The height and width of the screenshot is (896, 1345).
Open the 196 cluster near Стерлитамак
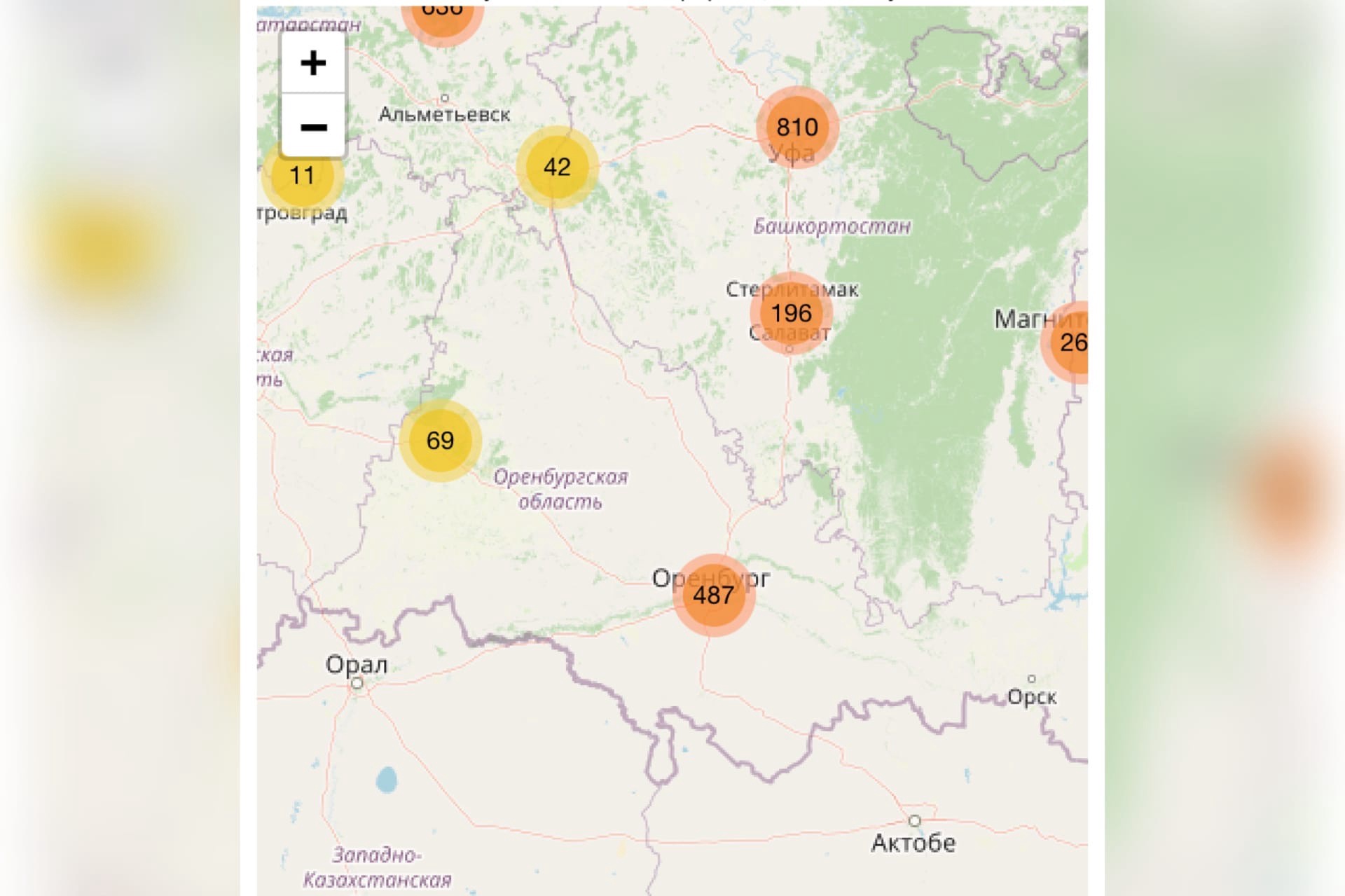[791, 314]
